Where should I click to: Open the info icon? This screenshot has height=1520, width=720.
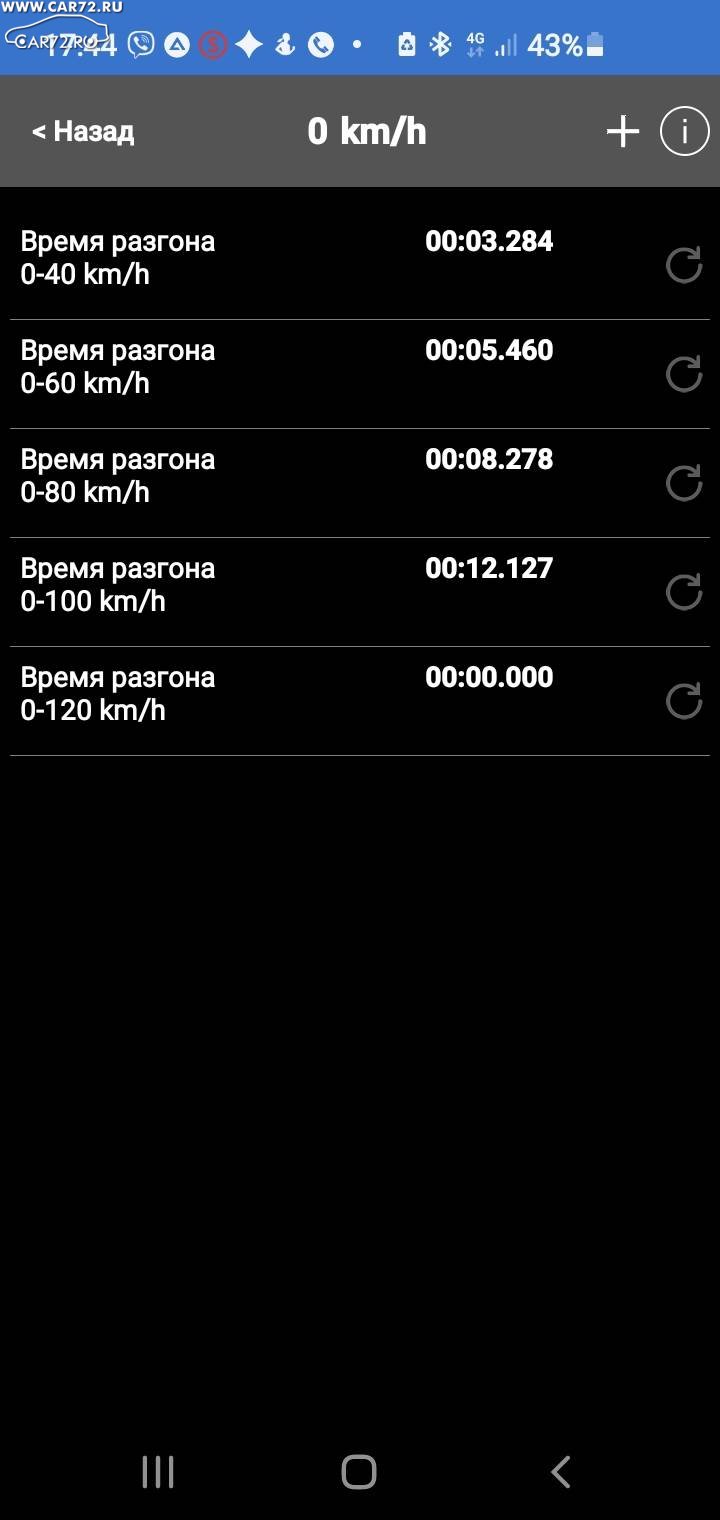685,131
